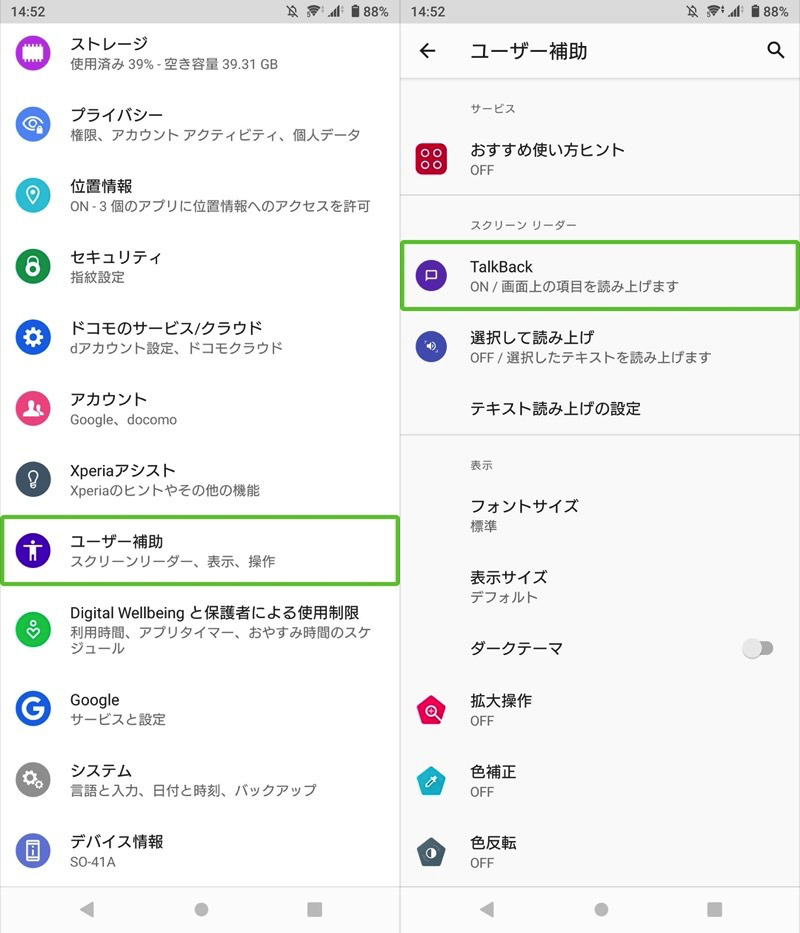
Task: Open プライバシー settings
Action: [x=200, y=124]
